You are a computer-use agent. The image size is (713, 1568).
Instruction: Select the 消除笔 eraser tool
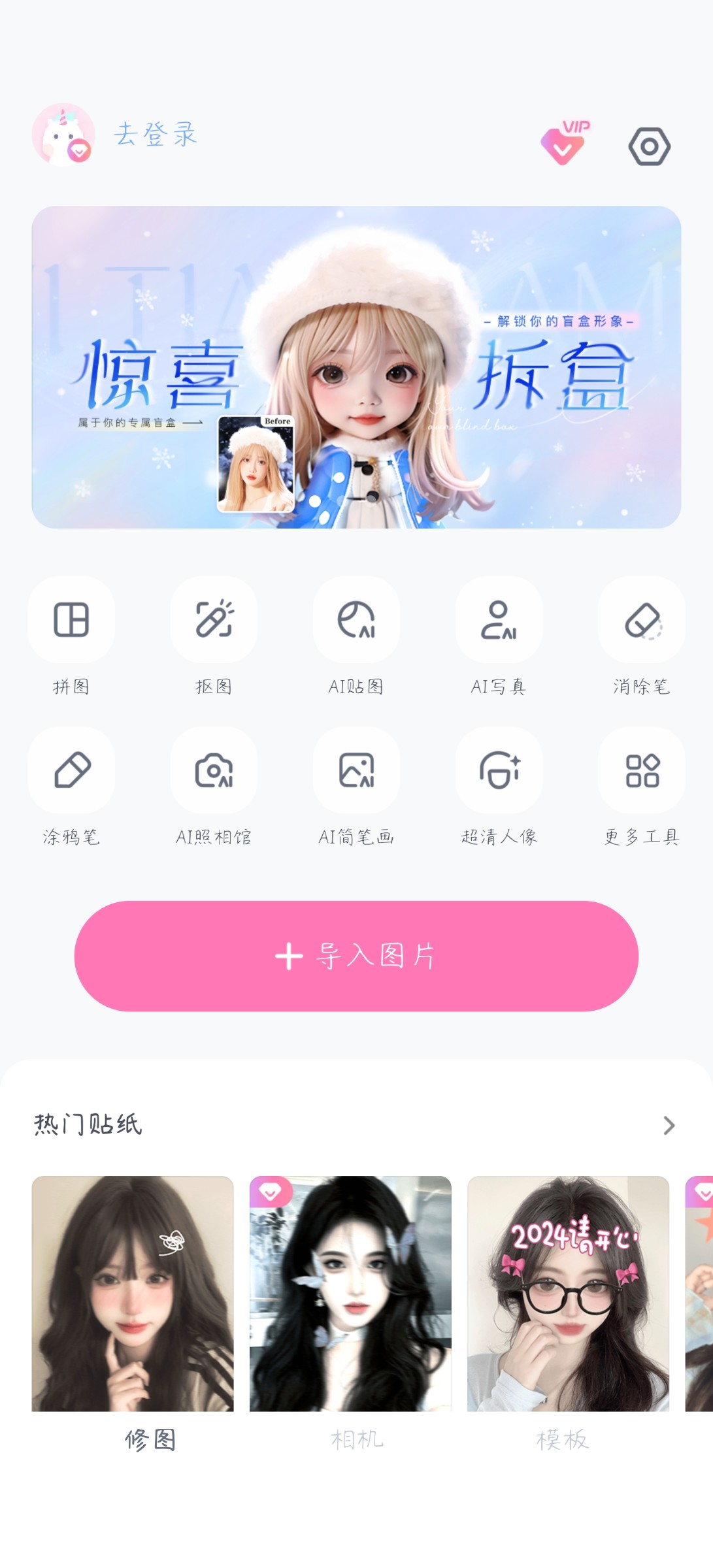(x=641, y=621)
